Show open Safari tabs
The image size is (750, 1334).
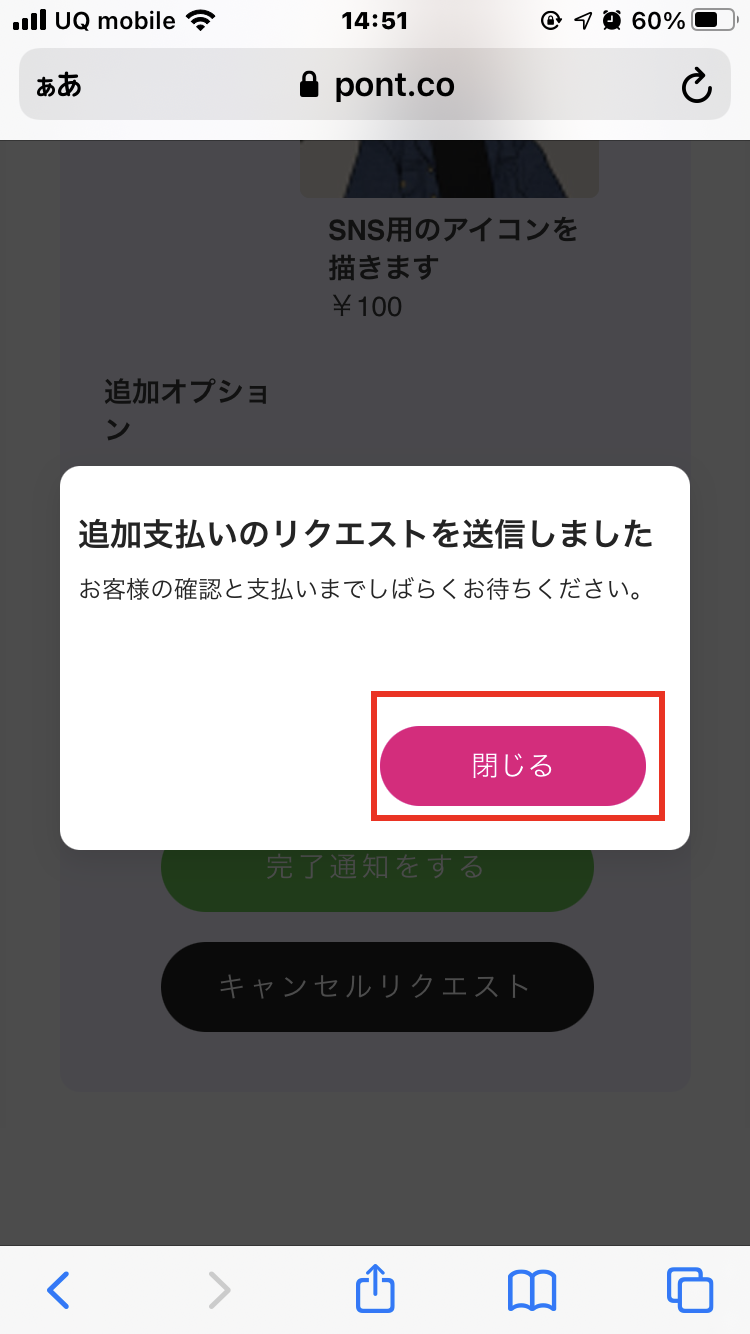(690, 1290)
